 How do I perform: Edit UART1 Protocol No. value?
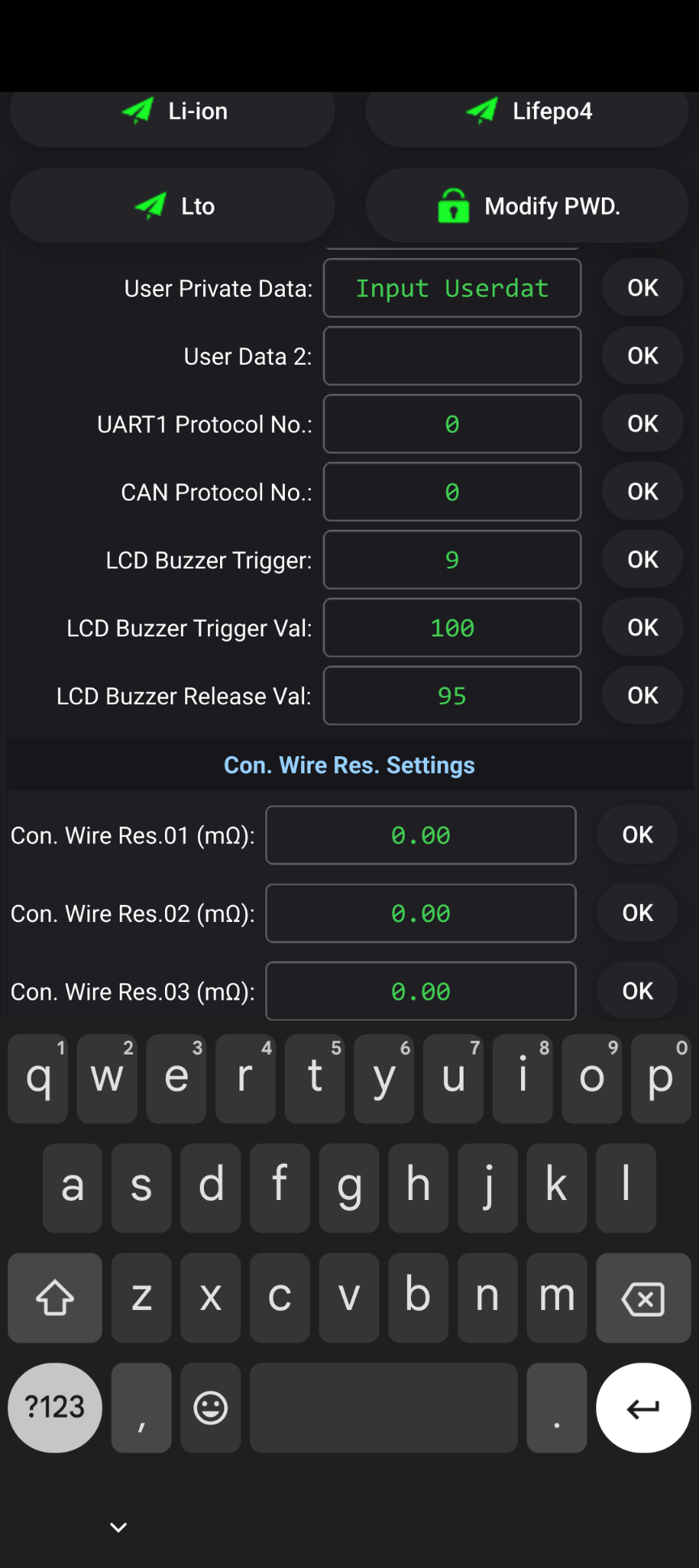[x=452, y=424]
